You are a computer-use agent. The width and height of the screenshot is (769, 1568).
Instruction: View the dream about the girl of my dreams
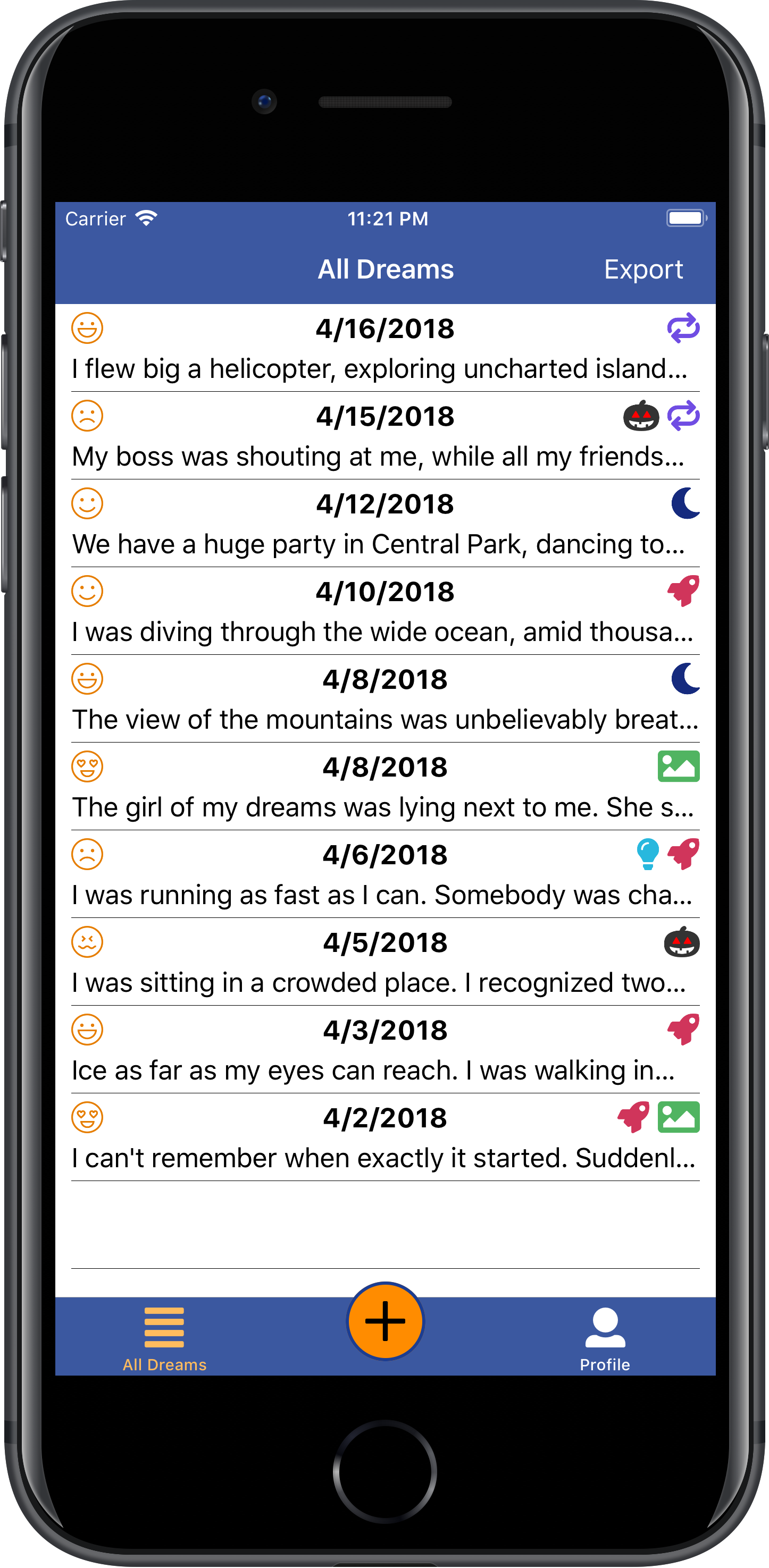click(385, 787)
